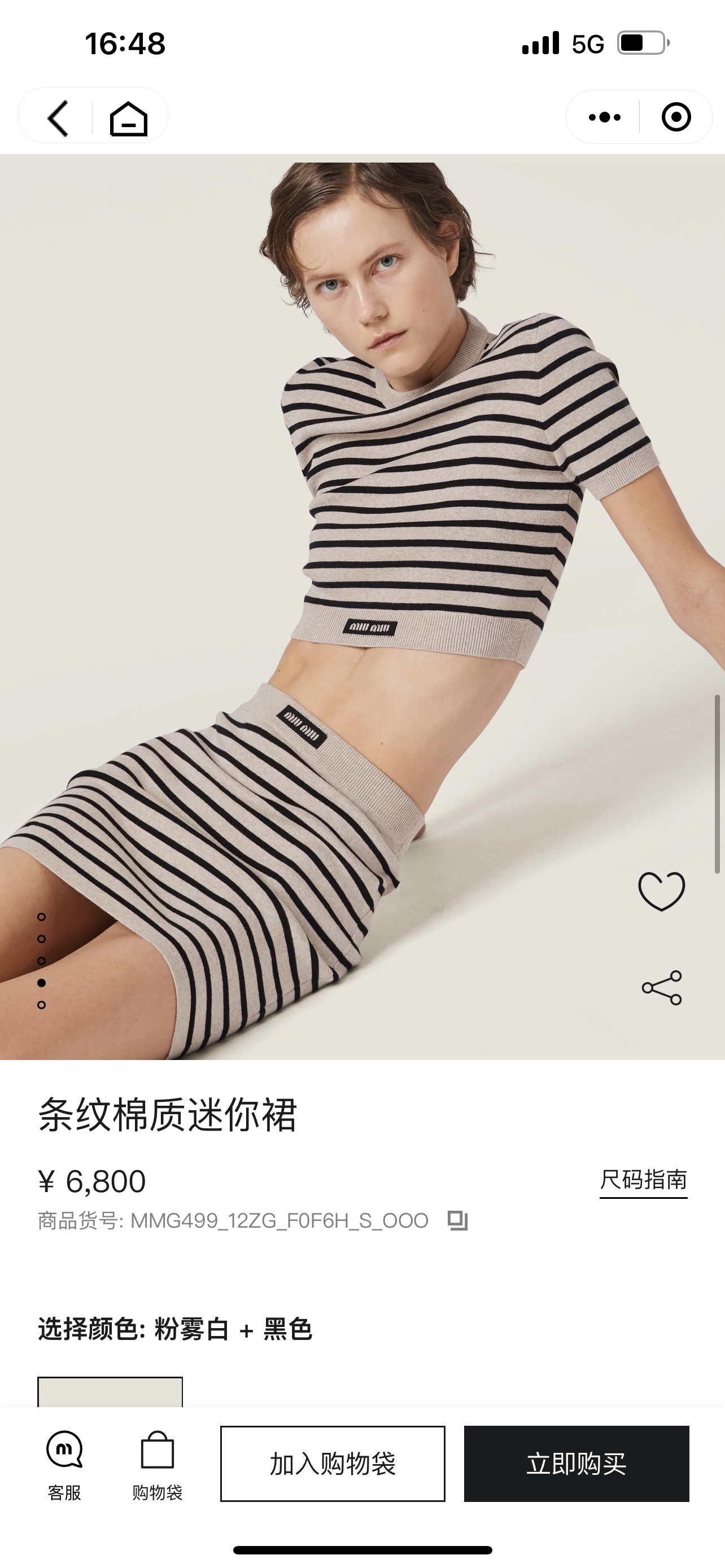Tap 立即购买 to buy now
The height and width of the screenshot is (1568, 725).
point(576,1464)
